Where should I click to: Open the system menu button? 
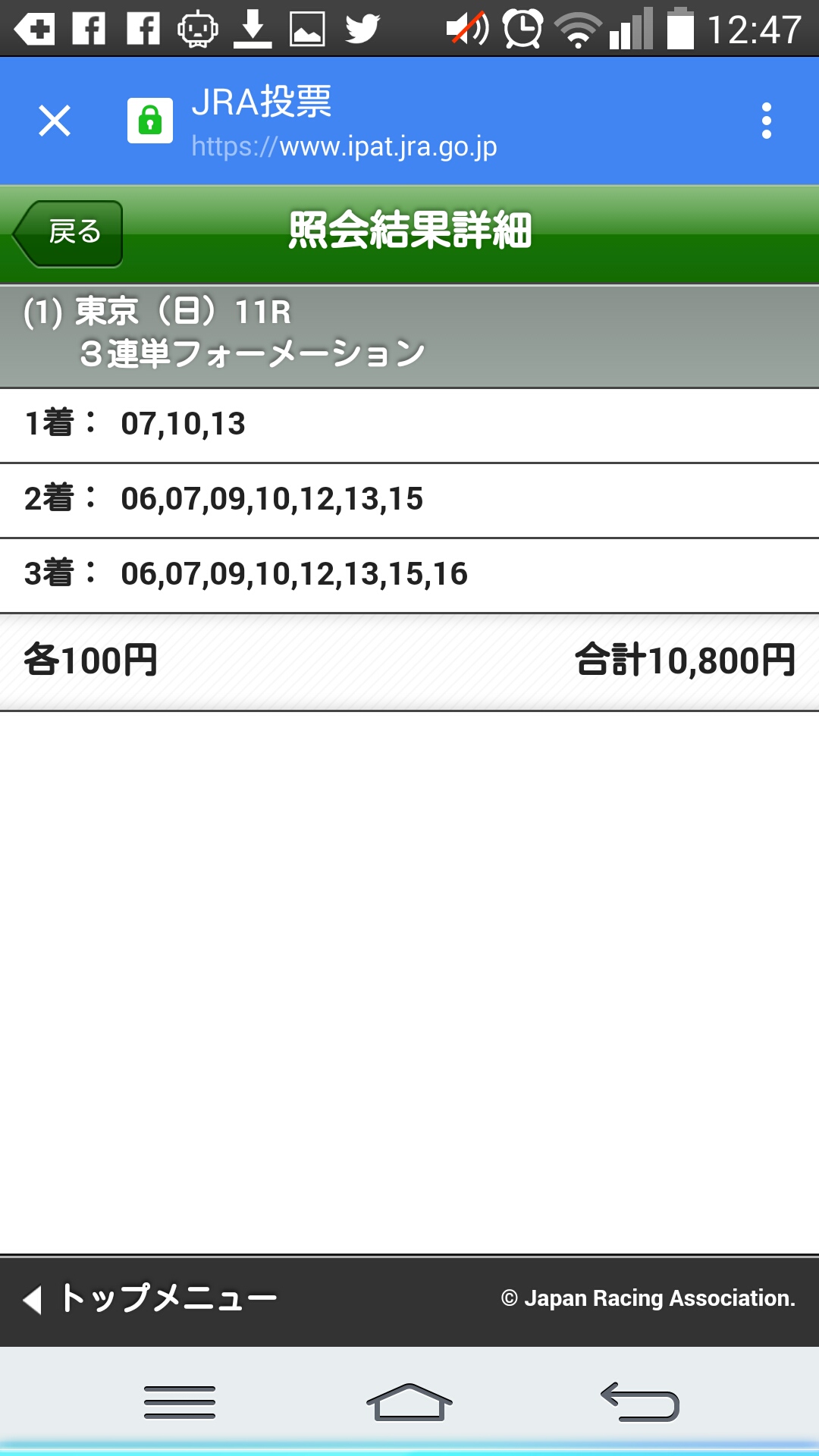point(180,1401)
